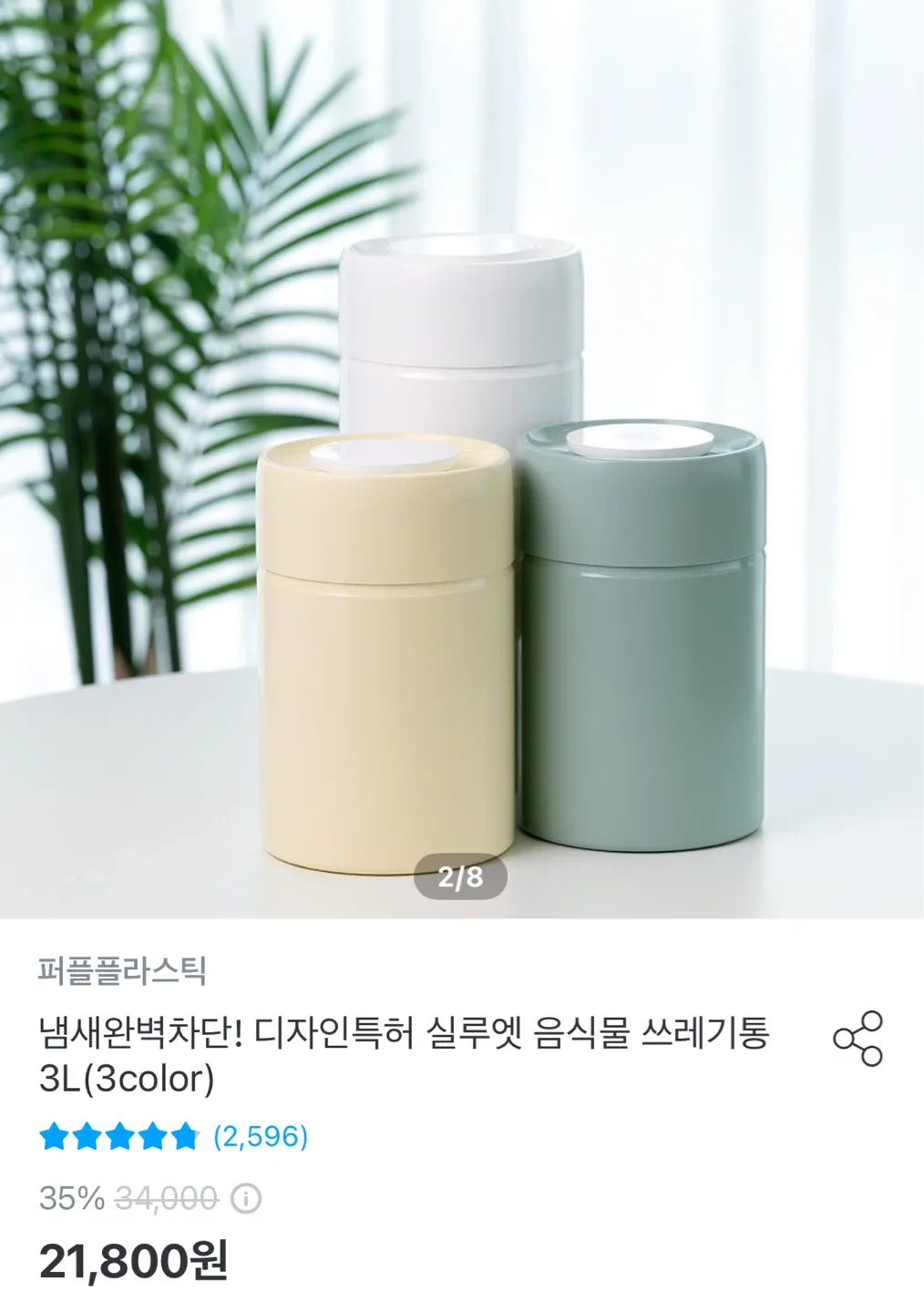Share this product
This screenshot has height=1312, width=924.
(x=857, y=1039)
